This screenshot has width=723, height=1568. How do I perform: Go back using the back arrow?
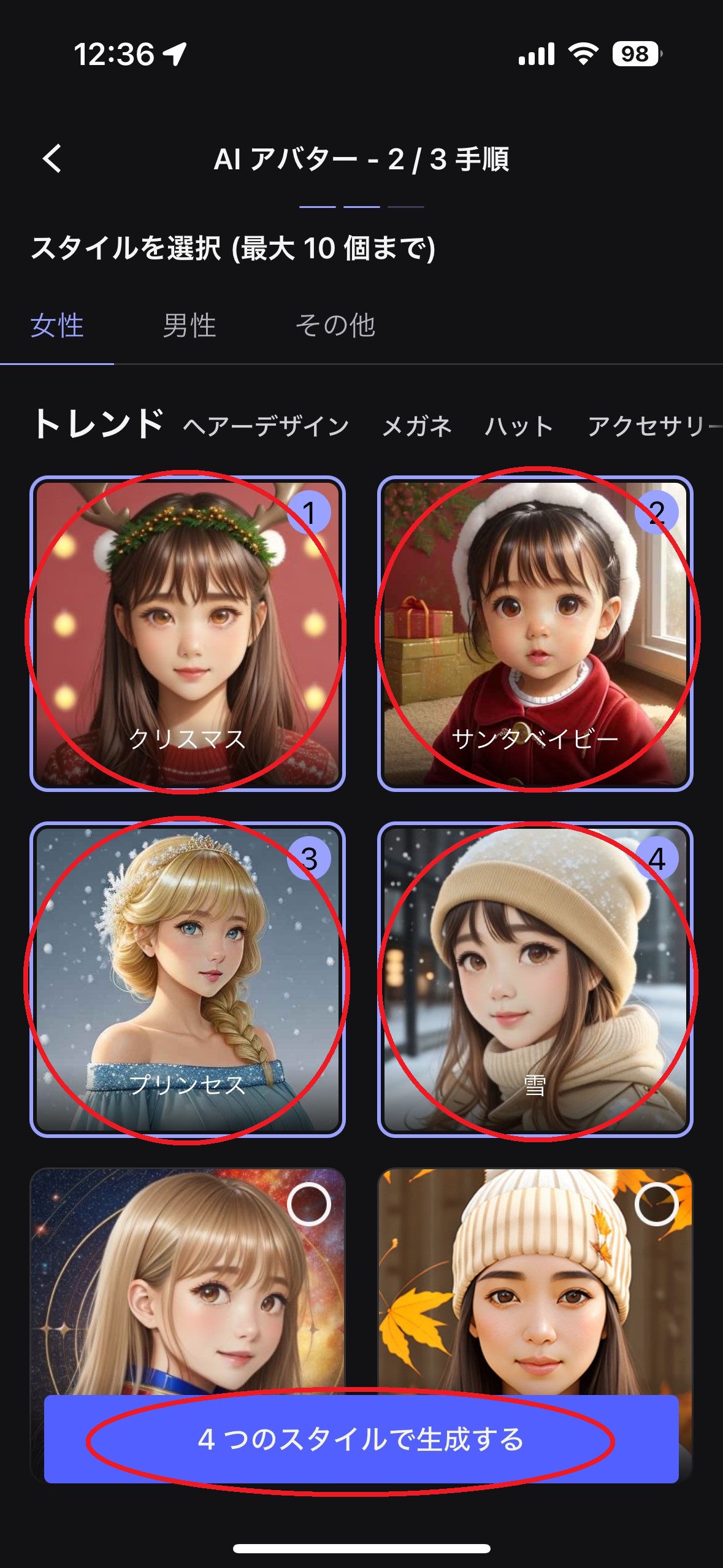click(x=53, y=158)
